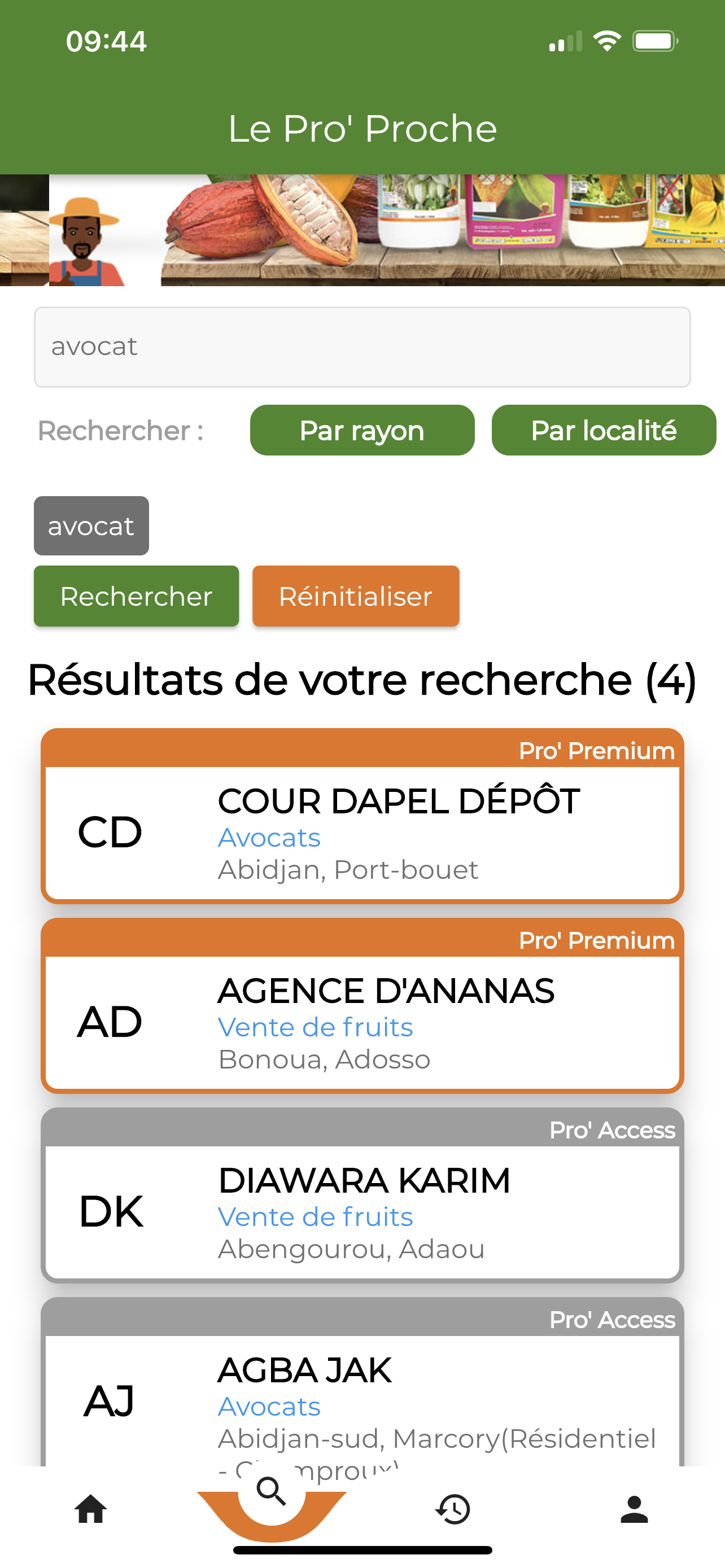Switch to the history tab
This screenshot has width=725, height=1568.
453,1509
